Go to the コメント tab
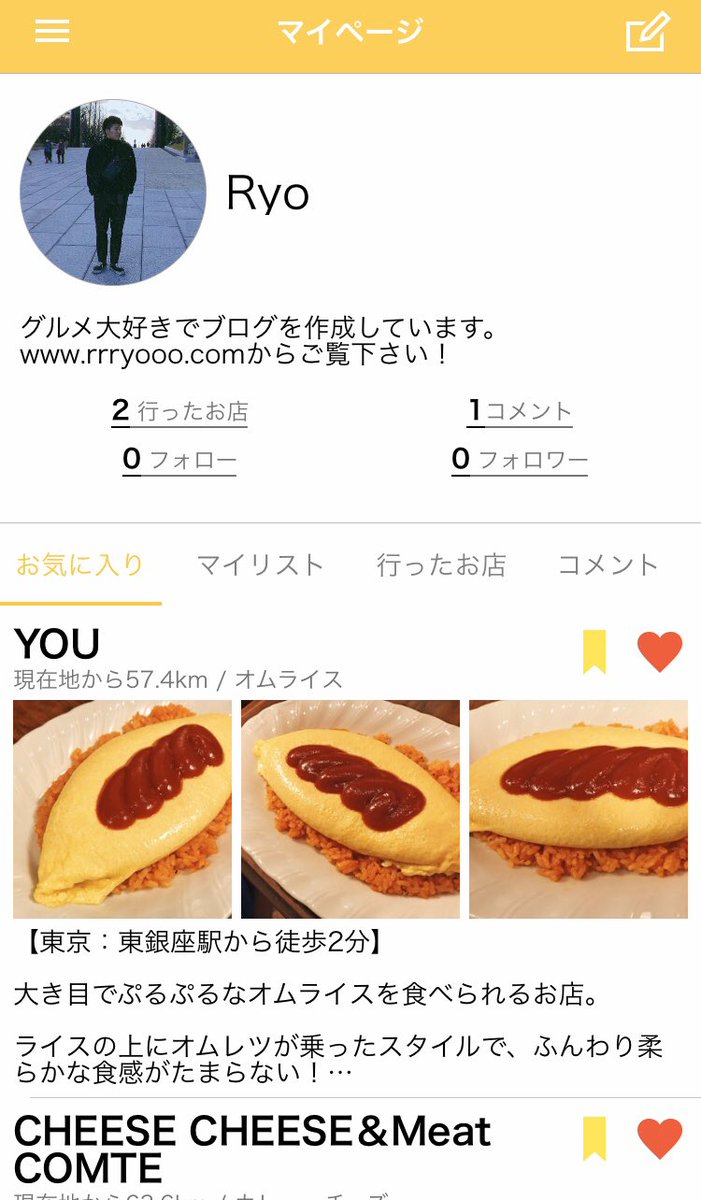The width and height of the screenshot is (701, 1200). click(608, 565)
